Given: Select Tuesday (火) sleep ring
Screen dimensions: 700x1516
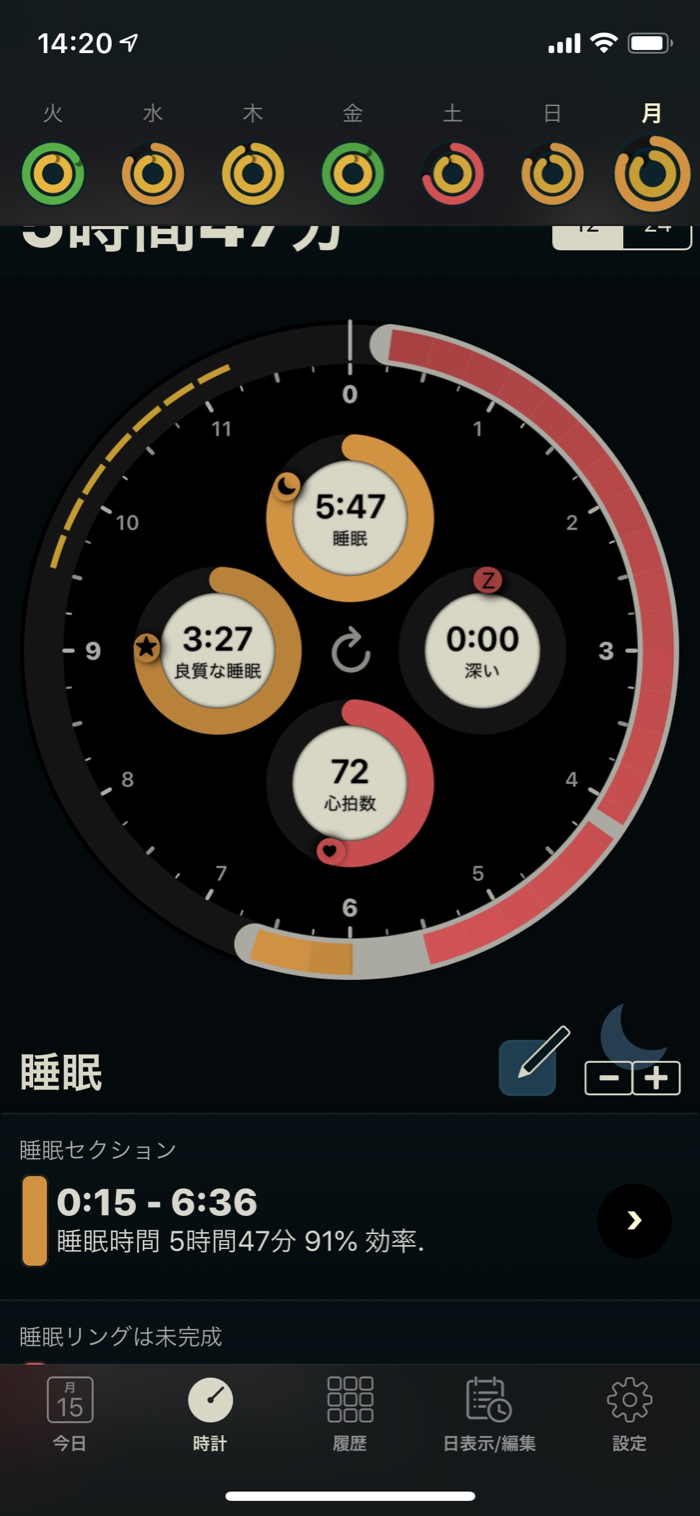Looking at the screenshot, I should pos(53,174).
